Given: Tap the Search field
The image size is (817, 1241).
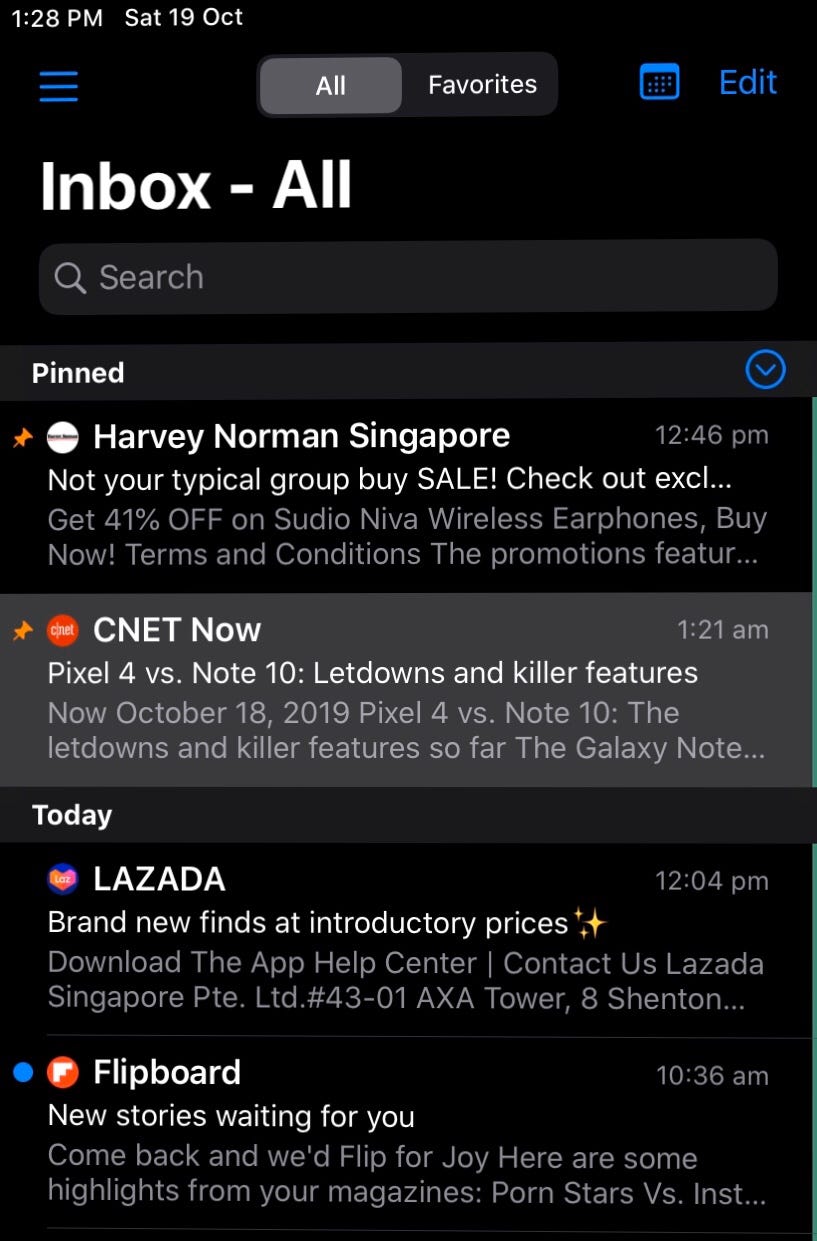Looking at the screenshot, I should point(408,277).
